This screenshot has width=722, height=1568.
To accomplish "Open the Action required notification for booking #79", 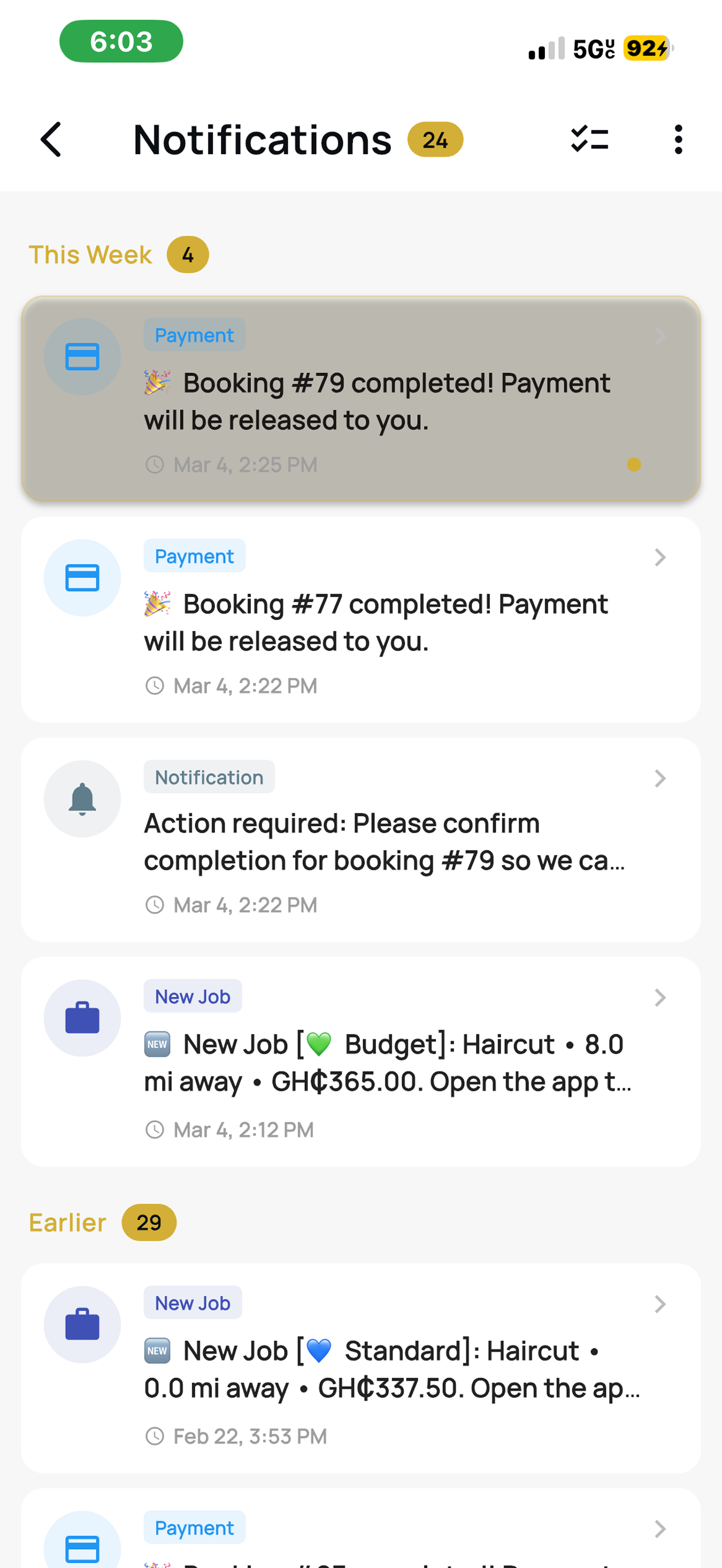I will point(361,840).
